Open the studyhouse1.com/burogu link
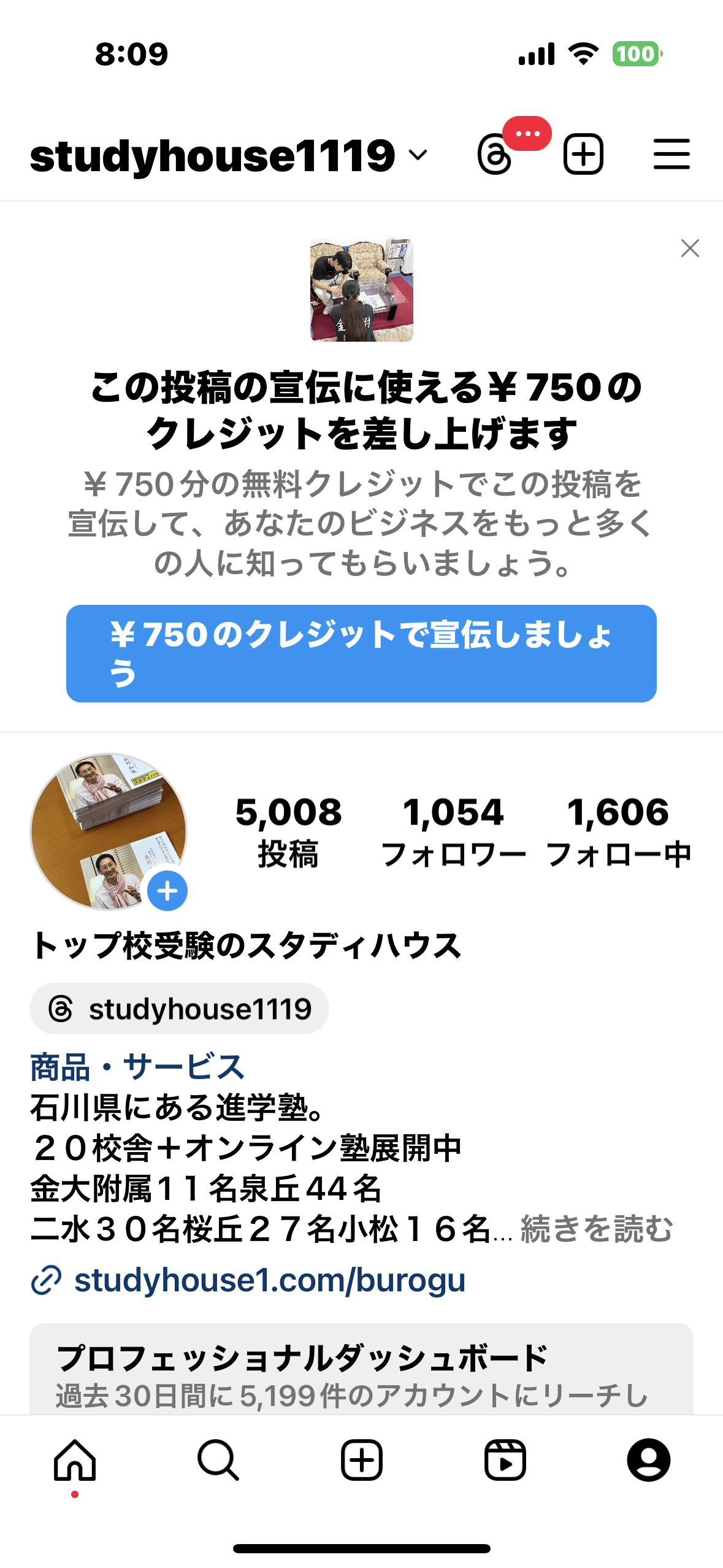Screen dimensions: 723x1568 pyautogui.click(x=269, y=1280)
